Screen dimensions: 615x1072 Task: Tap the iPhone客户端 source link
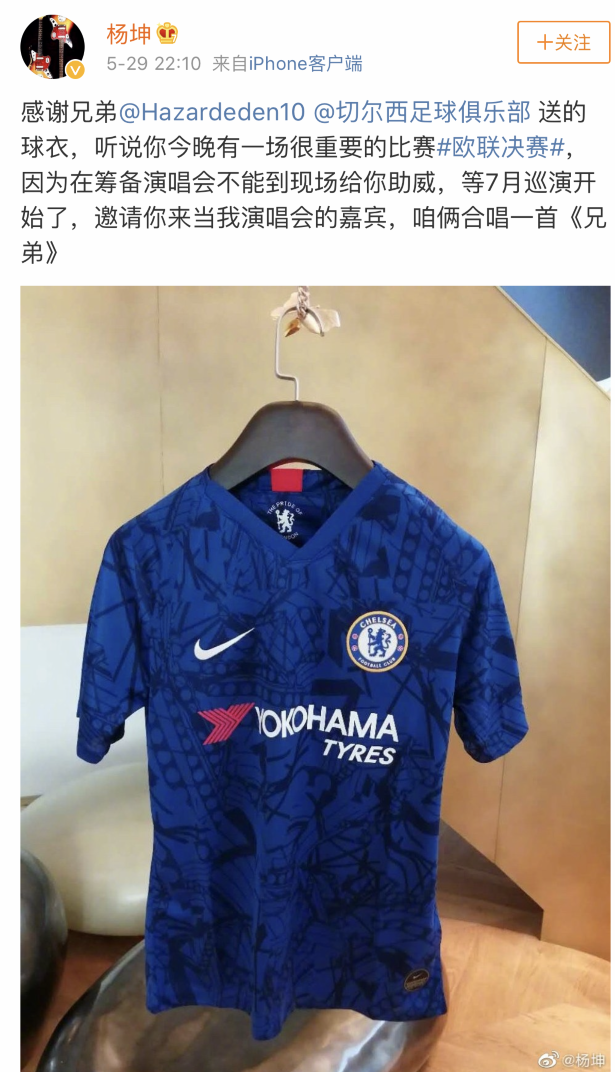click(x=305, y=64)
